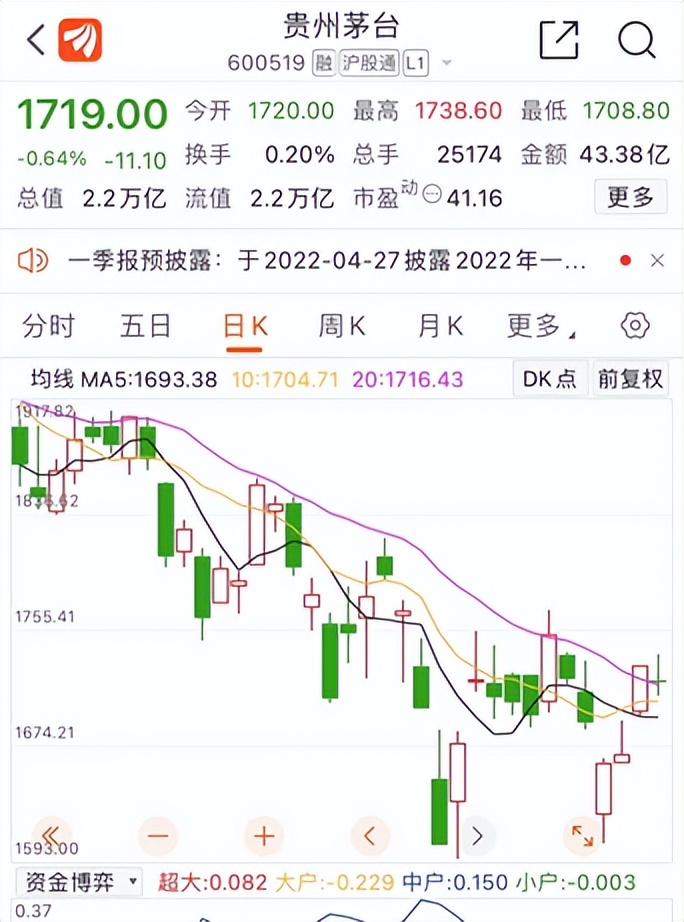
Task: Tap 更多 to show more quote data
Action: pos(630,197)
